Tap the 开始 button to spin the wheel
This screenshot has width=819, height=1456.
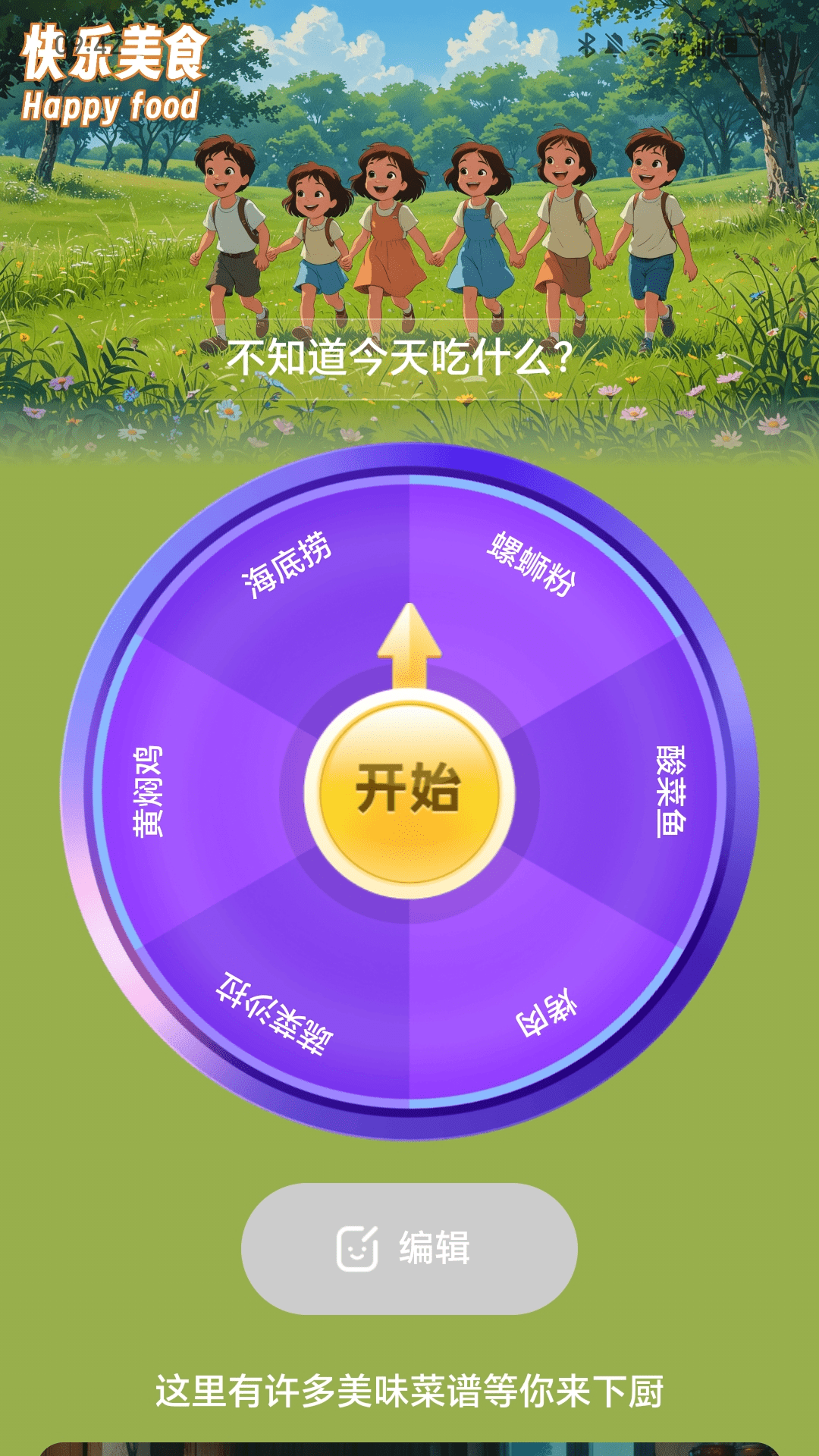click(409, 792)
